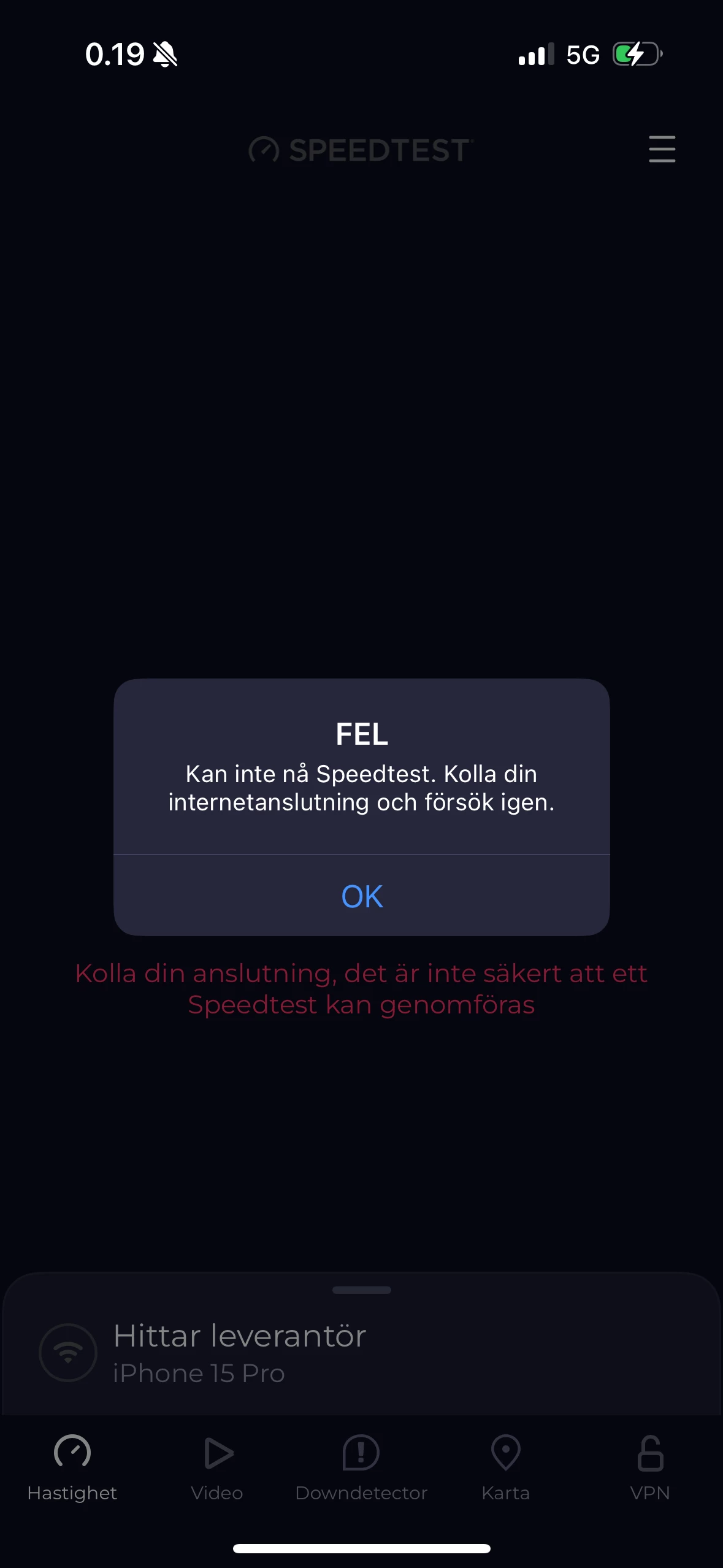Select the VPN tab
Viewport: 723px width, 1568px height.
(x=650, y=1467)
